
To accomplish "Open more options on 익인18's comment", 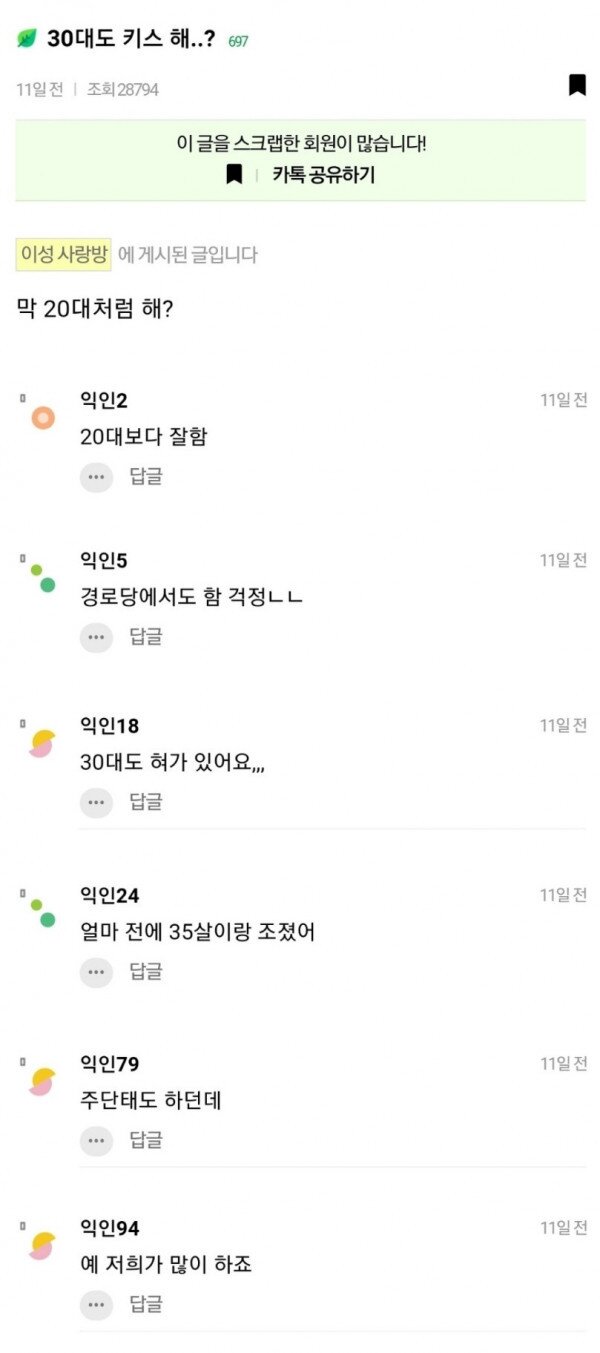I will [x=96, y=802].
